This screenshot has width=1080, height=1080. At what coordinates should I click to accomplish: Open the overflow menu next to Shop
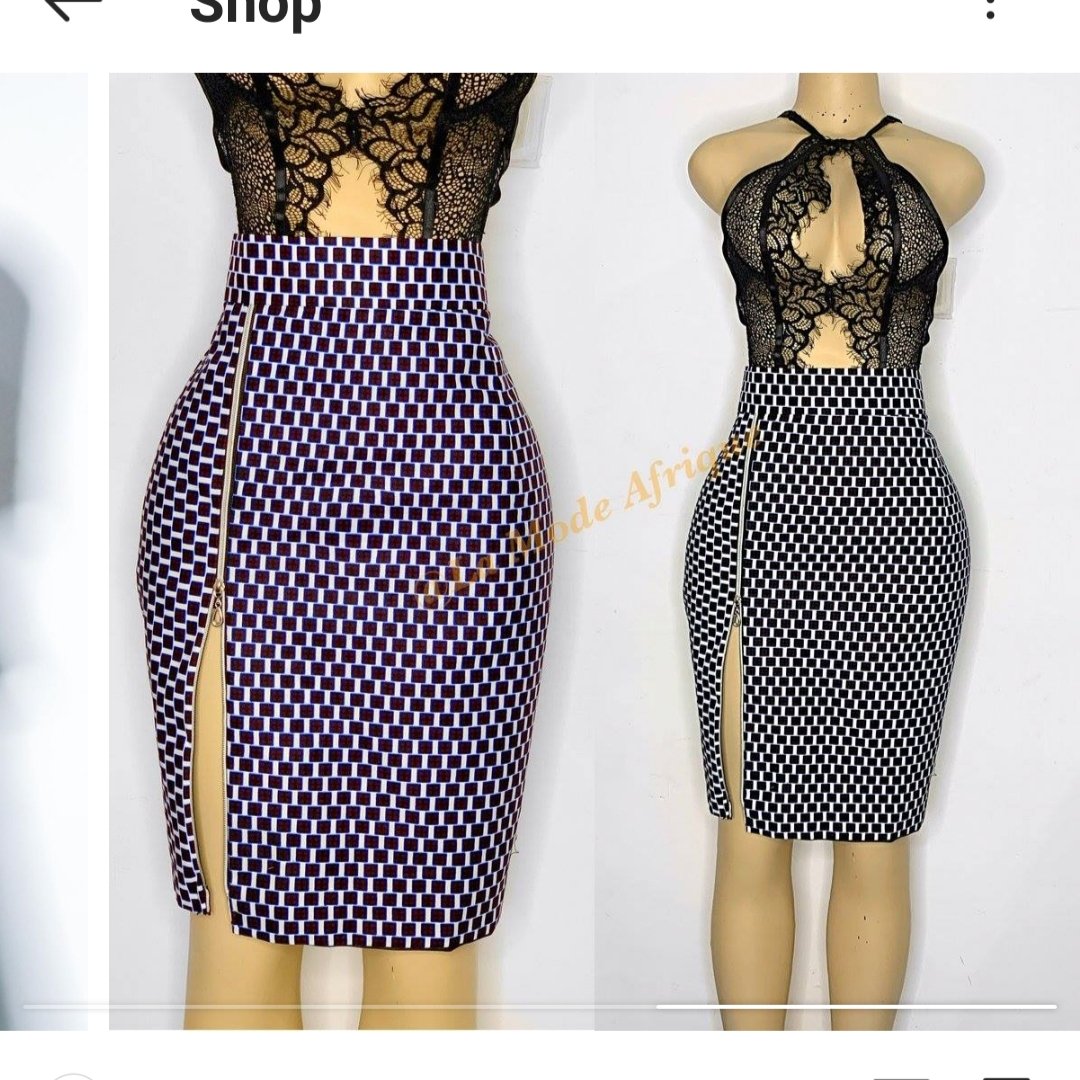[x=990, y=10]
